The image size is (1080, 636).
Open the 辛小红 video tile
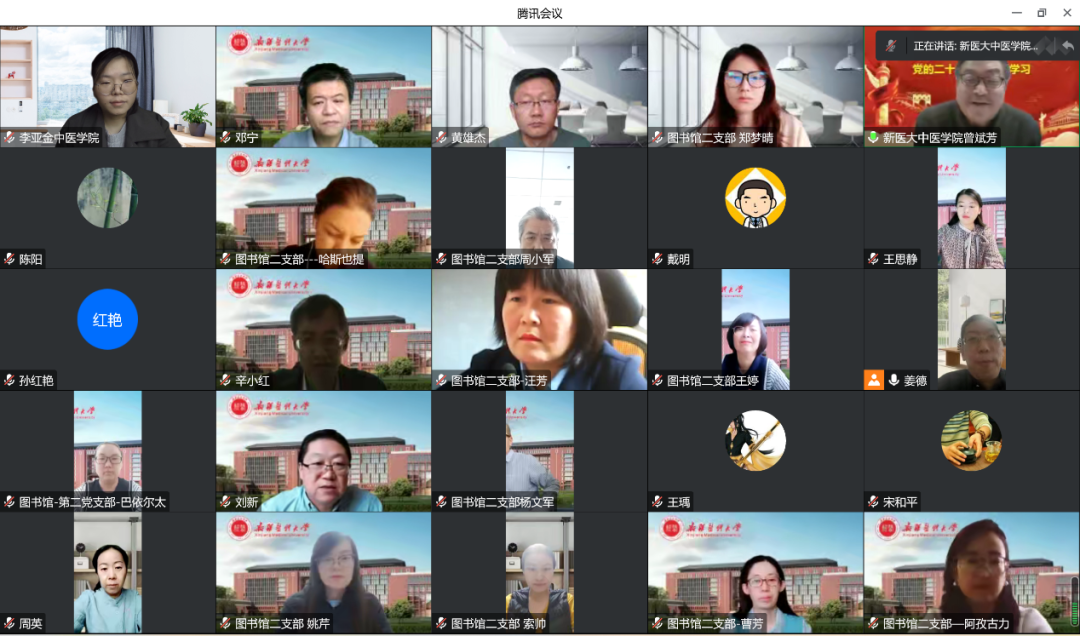pyautogui.click(x=323, y=330)
